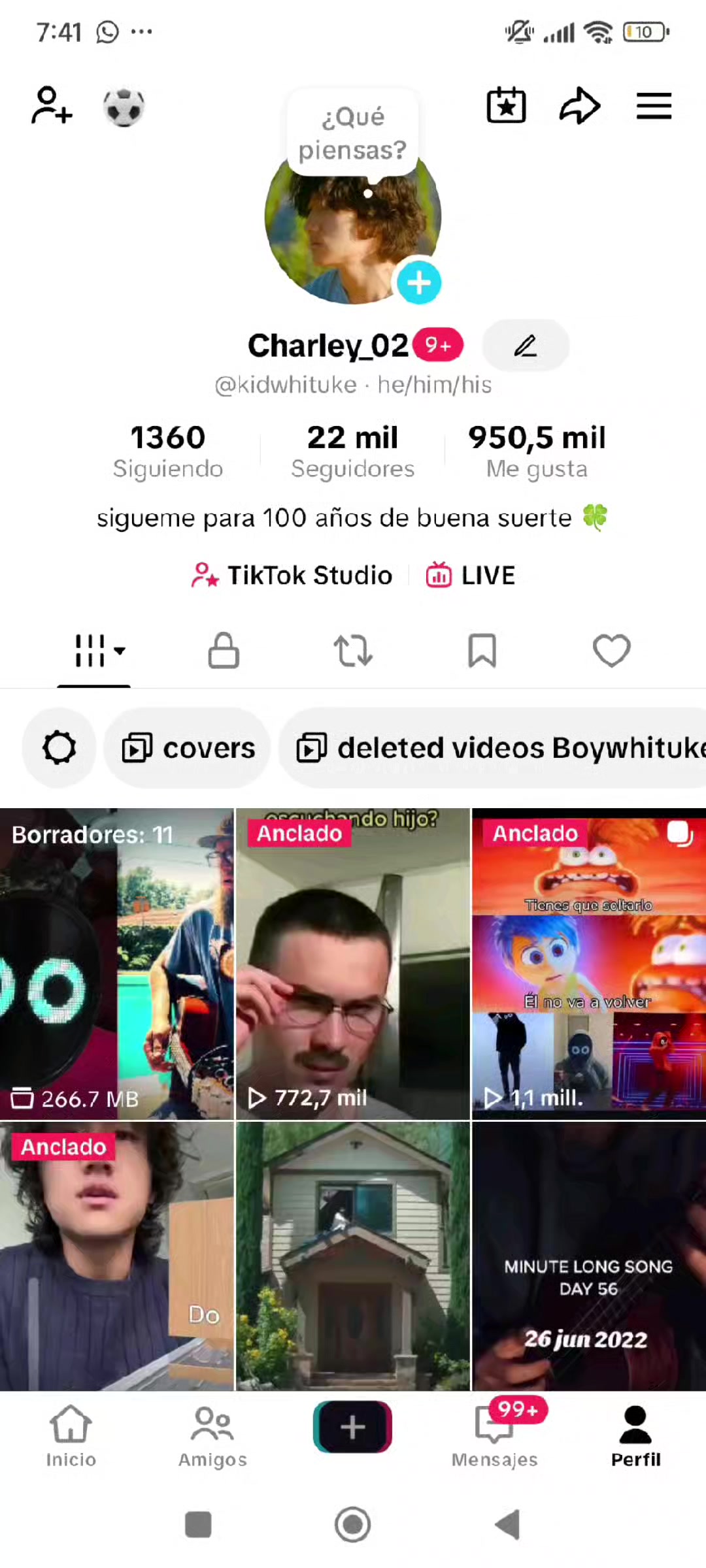Edit profile with the pencil button
This screenshot has height=1568, width=706.
coord(526,346)
